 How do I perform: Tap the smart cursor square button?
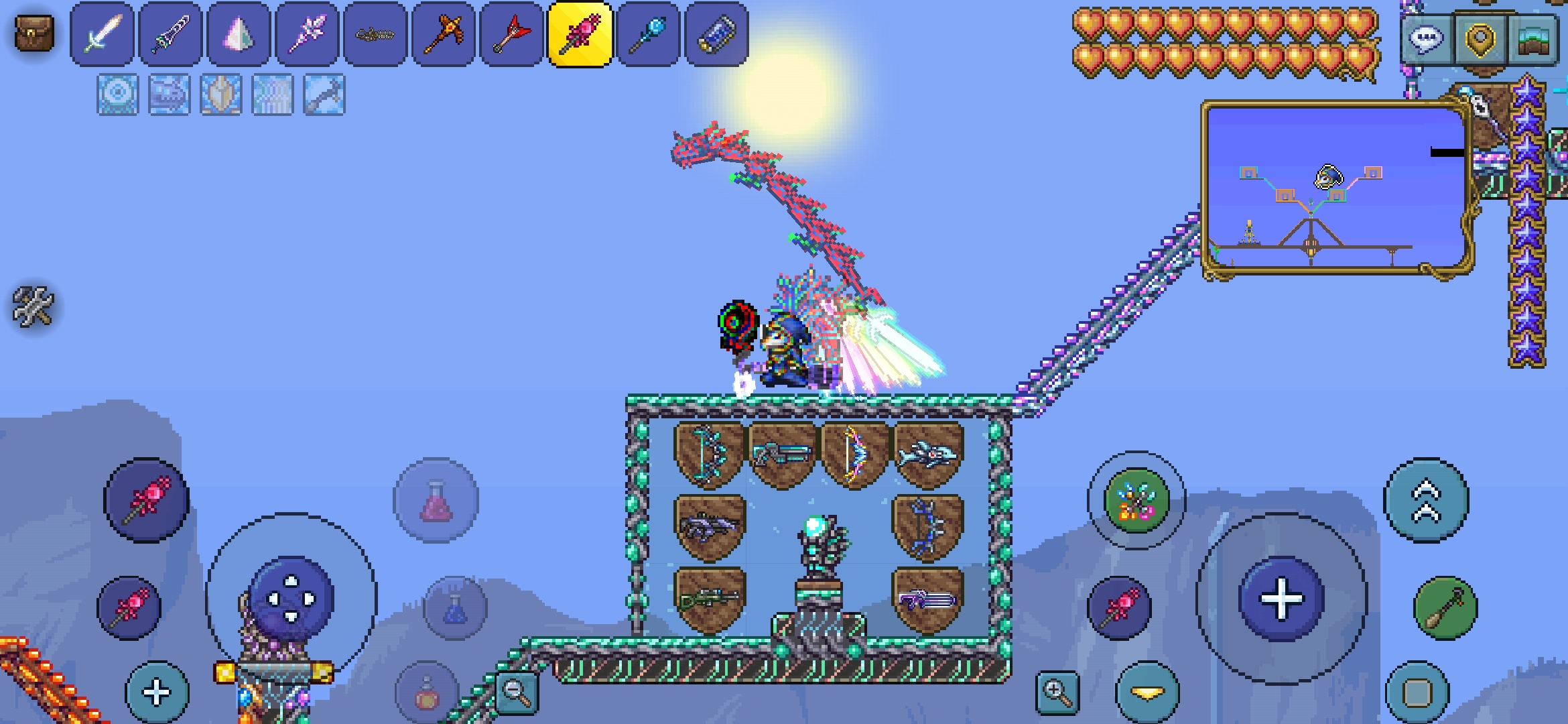1416,692
